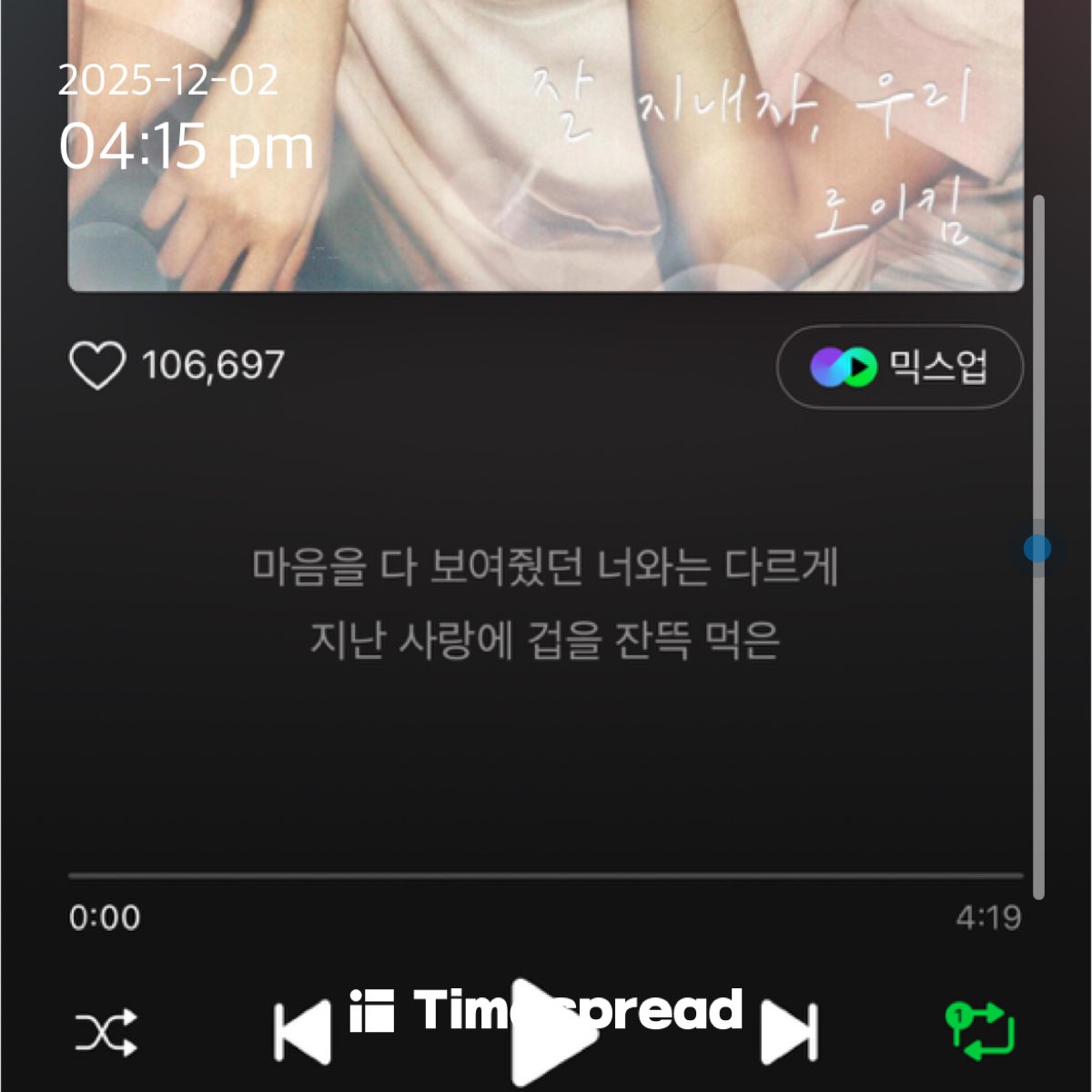The height and width of the screenshot is (1092, 1092).
Task: Tap the playback progress bar
Action: pos(546,875)
